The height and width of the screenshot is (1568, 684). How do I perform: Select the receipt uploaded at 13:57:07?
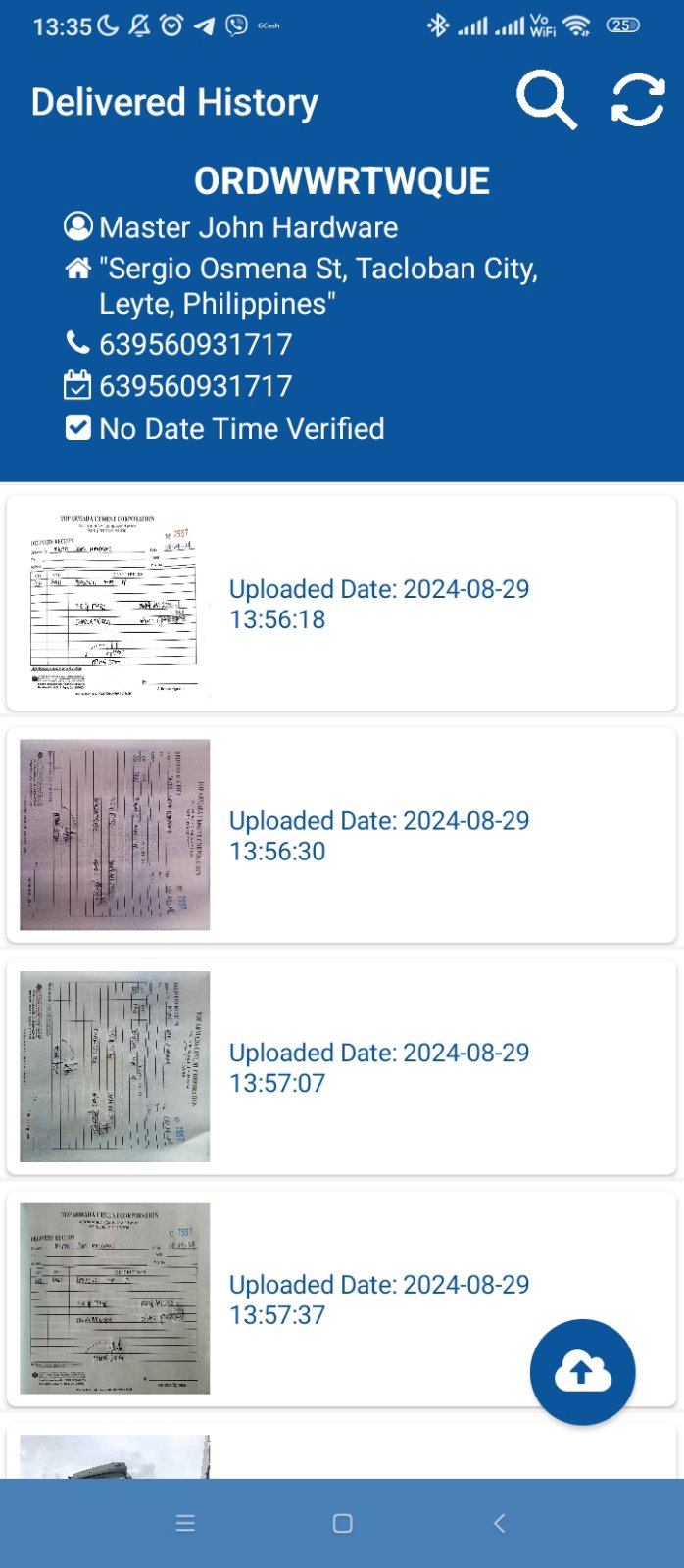341,1067
